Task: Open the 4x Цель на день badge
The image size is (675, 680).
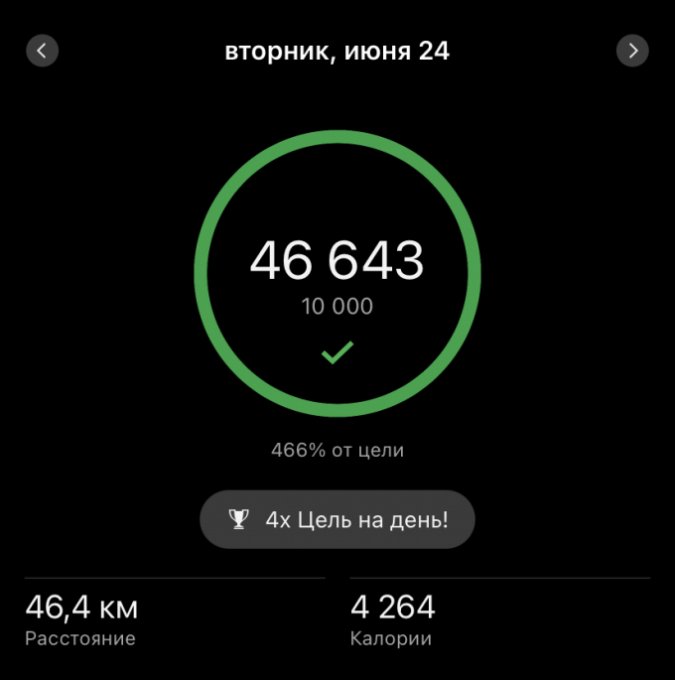Action: [x=337, y=519]
